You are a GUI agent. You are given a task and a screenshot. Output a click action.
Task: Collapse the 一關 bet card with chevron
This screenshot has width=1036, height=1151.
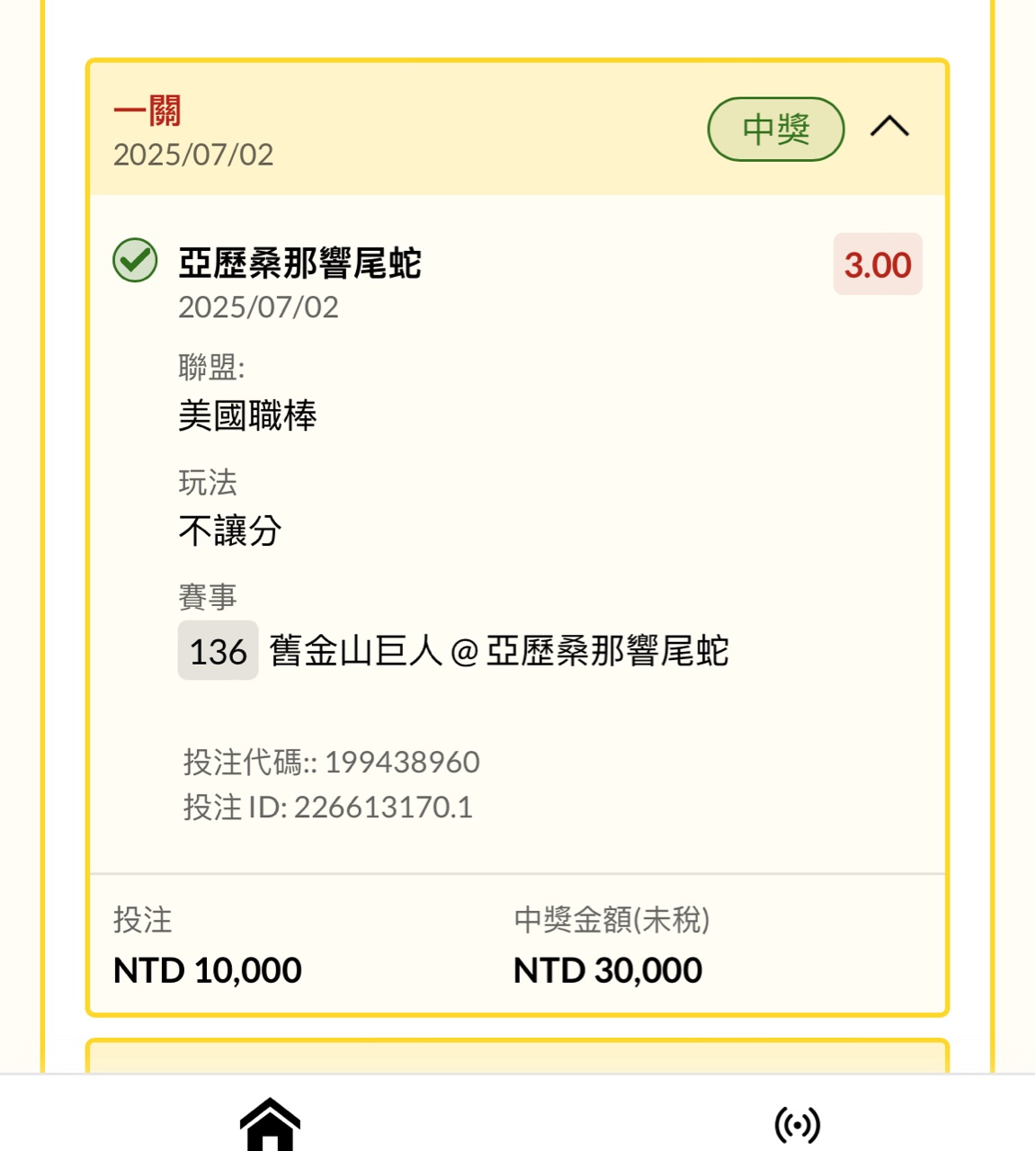[889, 128]
